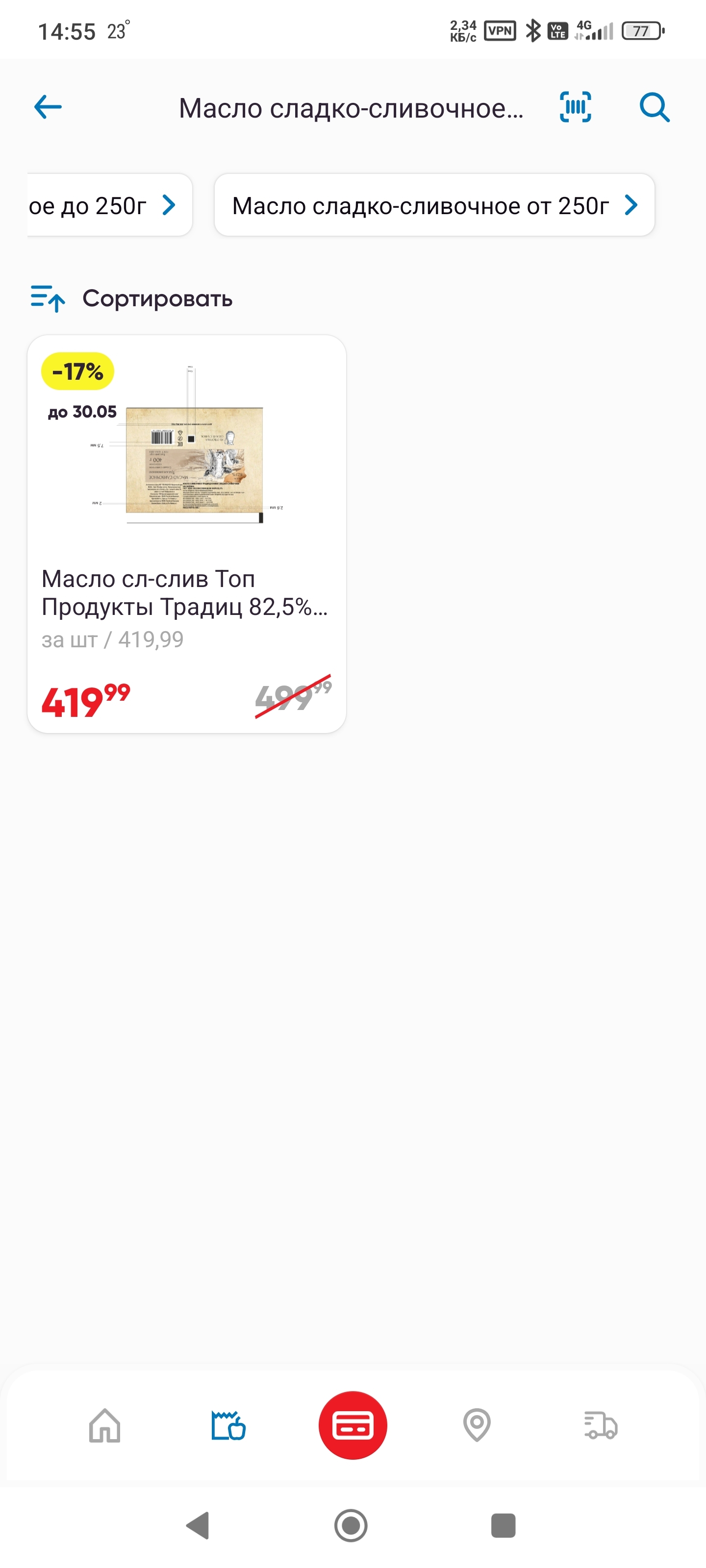Tap the system back button
The width and height of the screenshot is (706, 1568).
tap(198, 1525)
